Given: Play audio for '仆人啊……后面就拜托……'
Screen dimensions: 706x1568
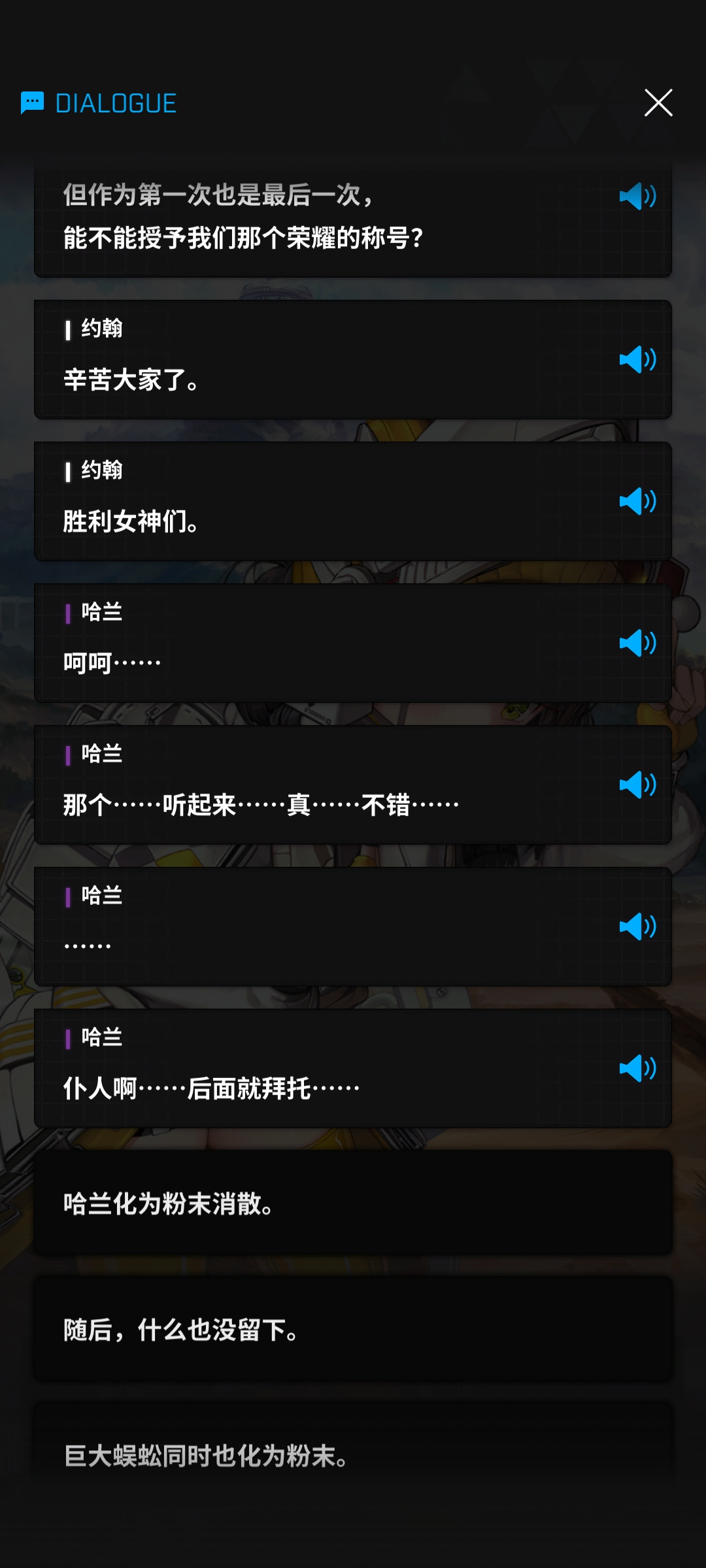Looking at the screenshot, I should pos(637,1068).
